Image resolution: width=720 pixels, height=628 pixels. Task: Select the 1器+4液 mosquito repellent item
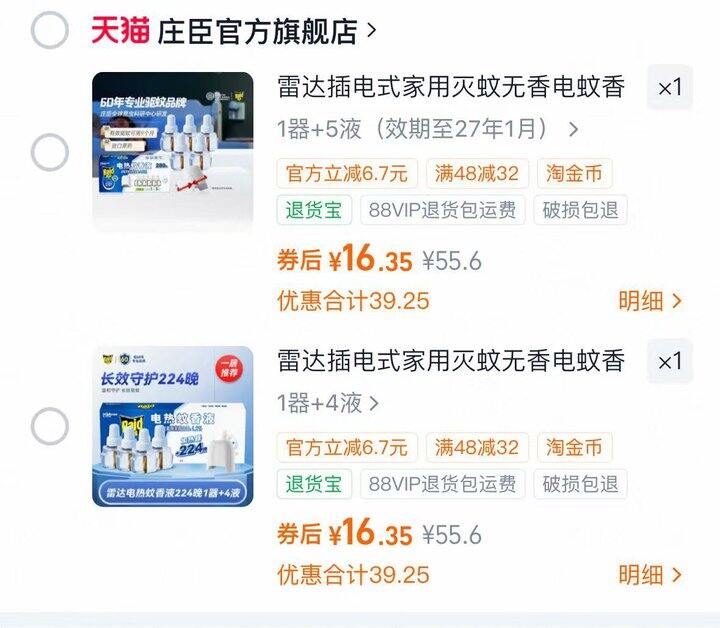(x=49, y=427)
